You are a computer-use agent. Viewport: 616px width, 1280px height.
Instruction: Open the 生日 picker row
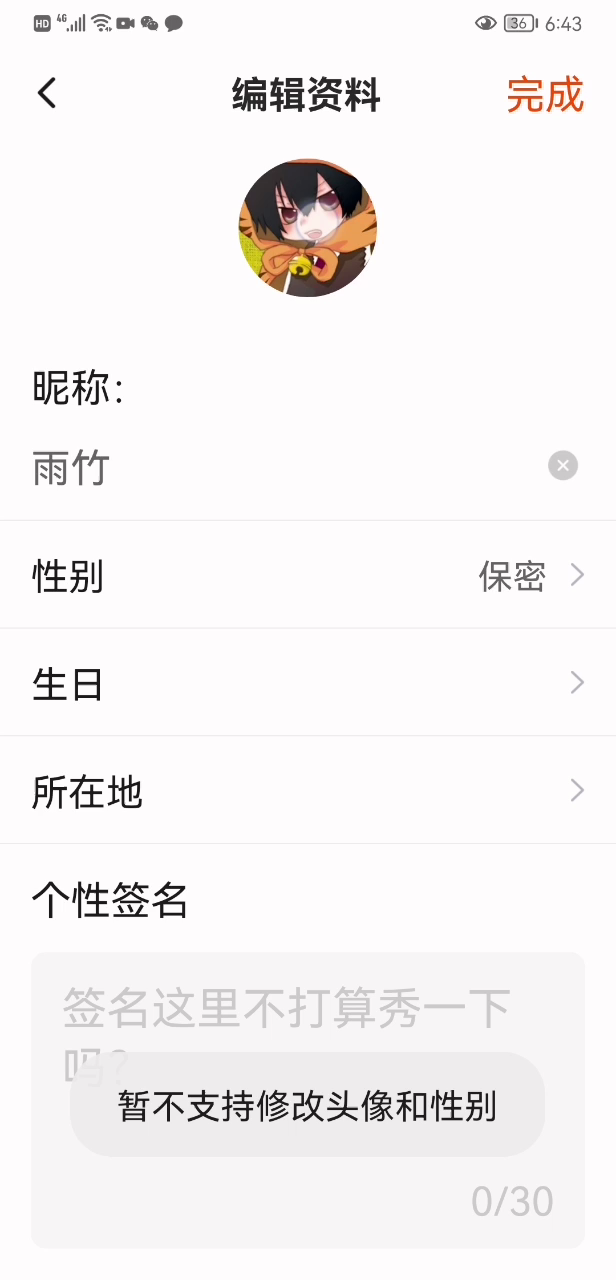(x=308, y=684)
